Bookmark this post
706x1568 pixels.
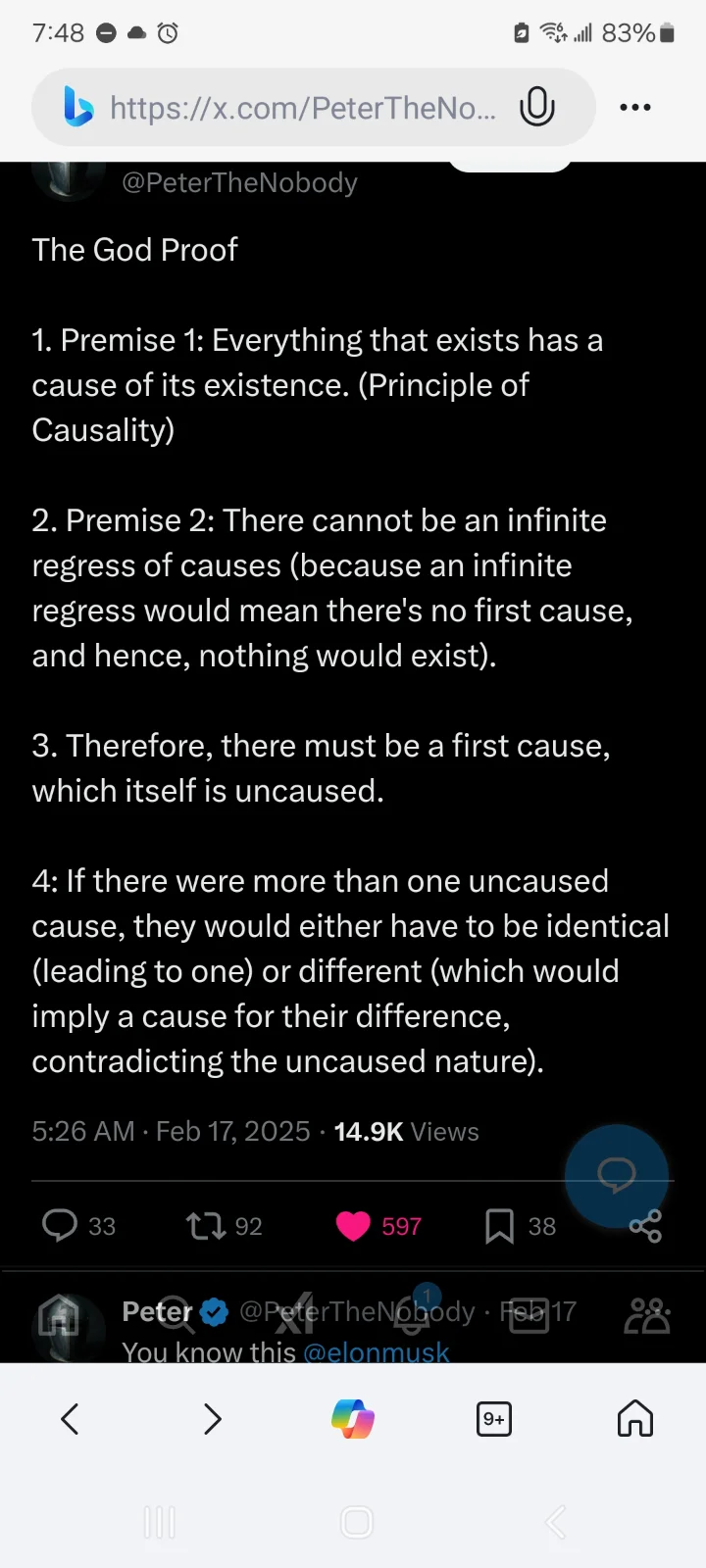[499, 1225]
